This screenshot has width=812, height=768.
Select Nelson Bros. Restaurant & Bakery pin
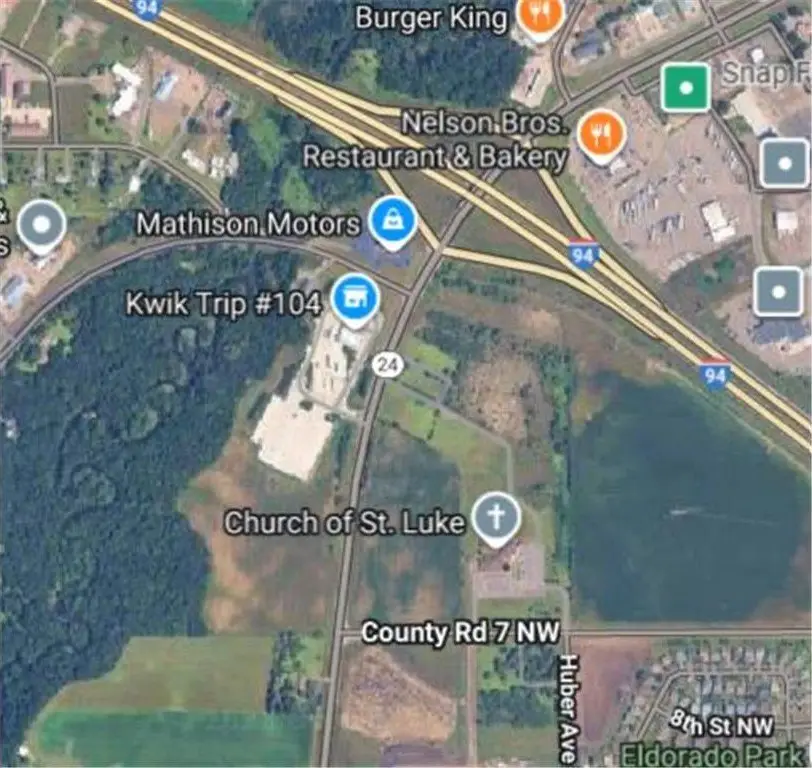(601, 132)
